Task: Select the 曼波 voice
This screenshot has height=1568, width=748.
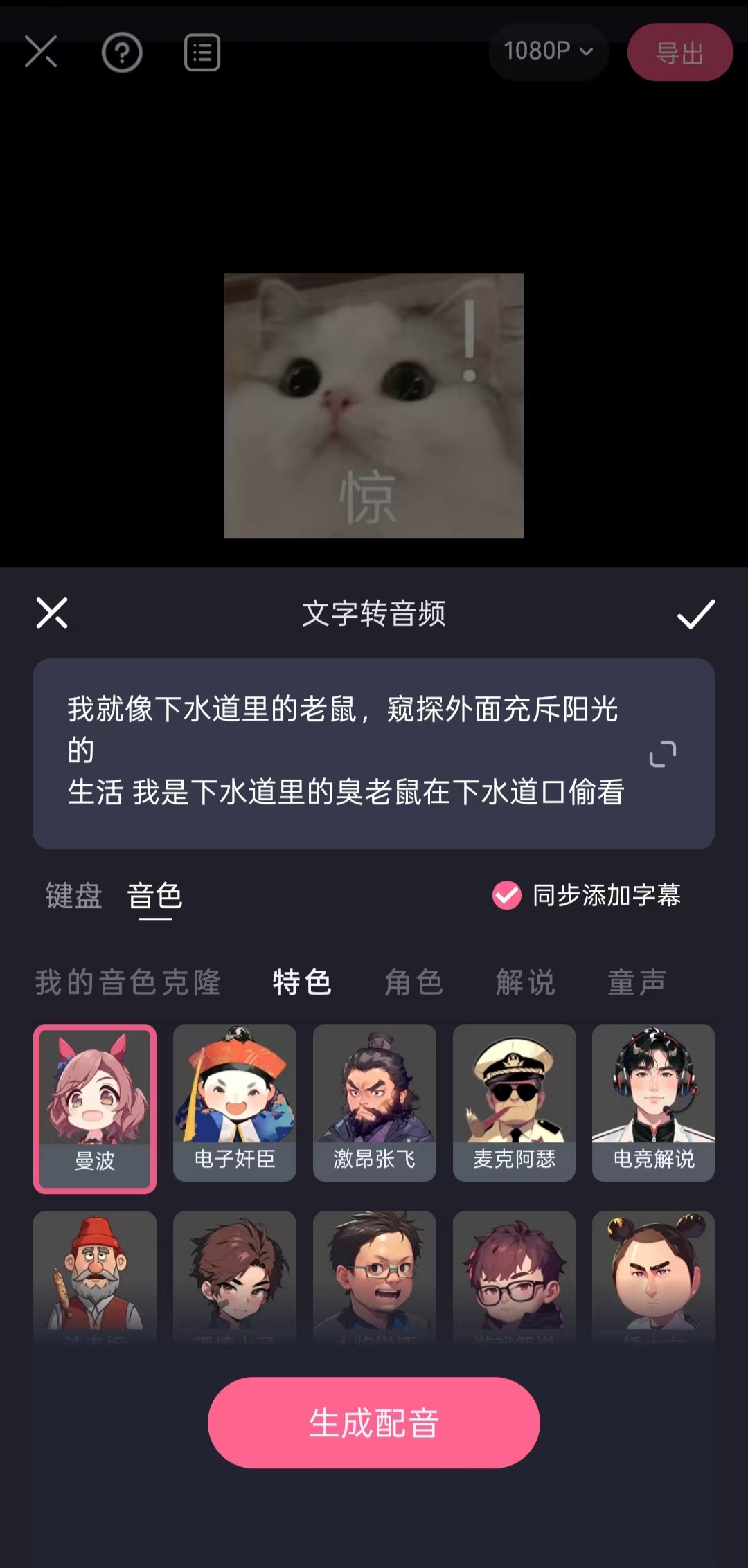Action: [x=95, y=1108]
